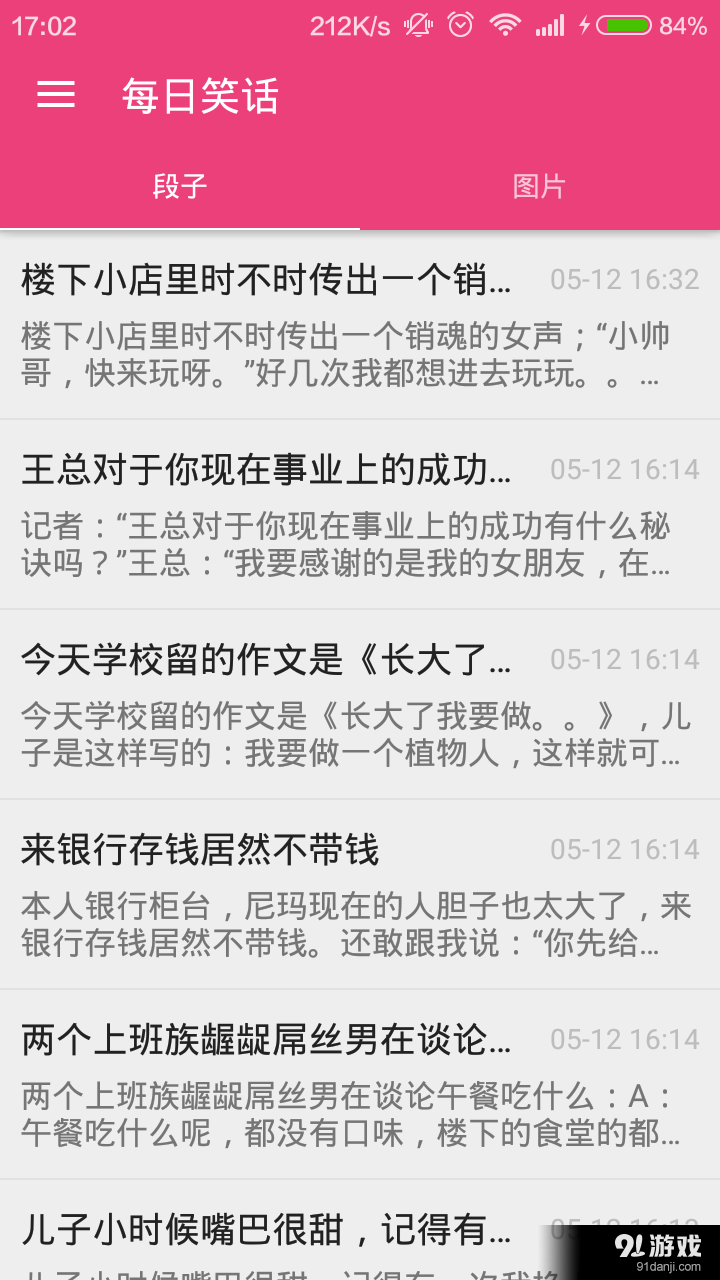The width and height of the screenshot is (720, 1280).
Task: Tap the 每日笑话 title
Action: click(x=199, y=95)
